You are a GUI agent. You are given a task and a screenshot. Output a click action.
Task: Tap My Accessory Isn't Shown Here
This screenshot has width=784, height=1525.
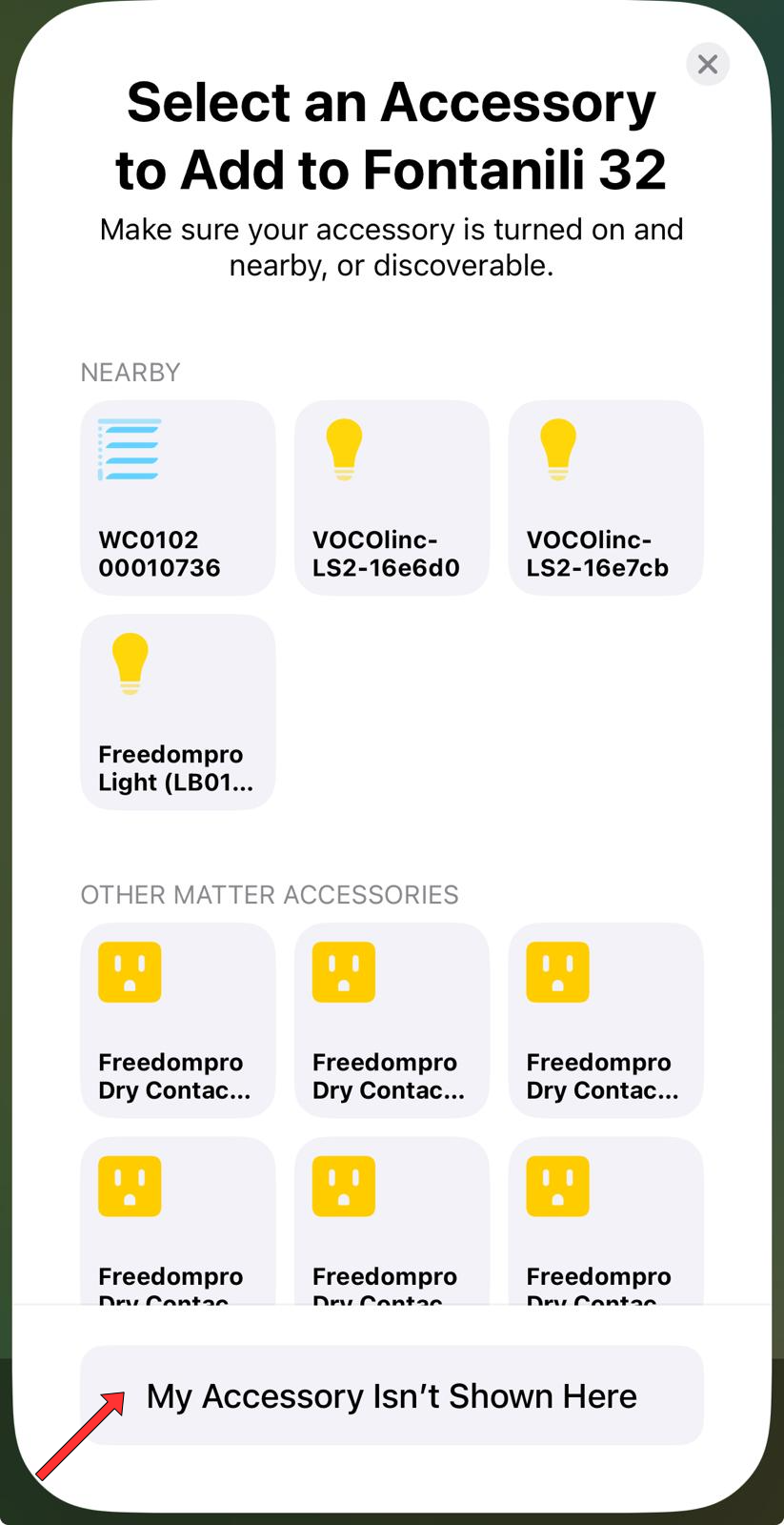point(392,1395)
